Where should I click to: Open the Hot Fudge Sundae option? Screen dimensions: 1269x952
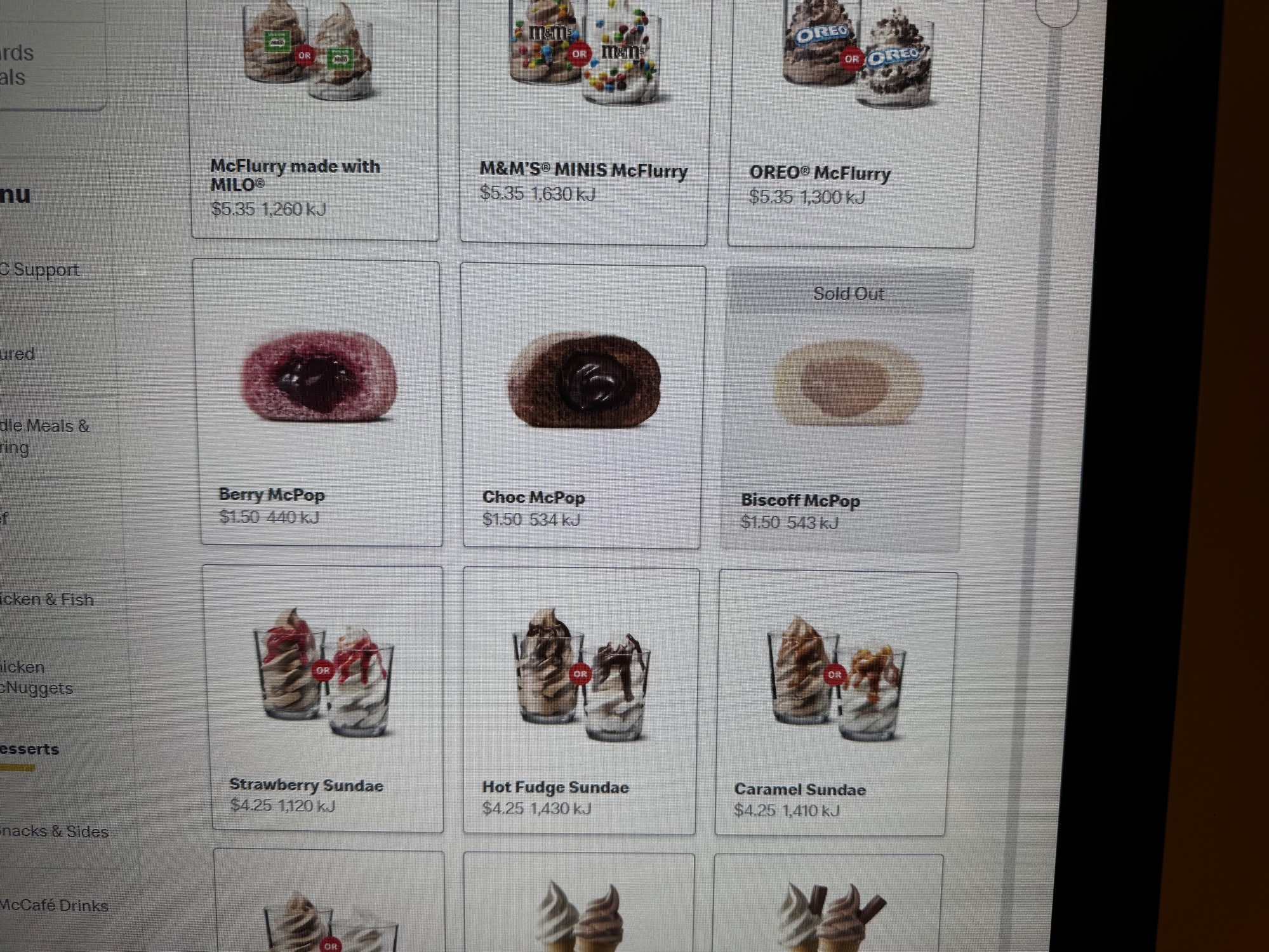pos(580,701)
